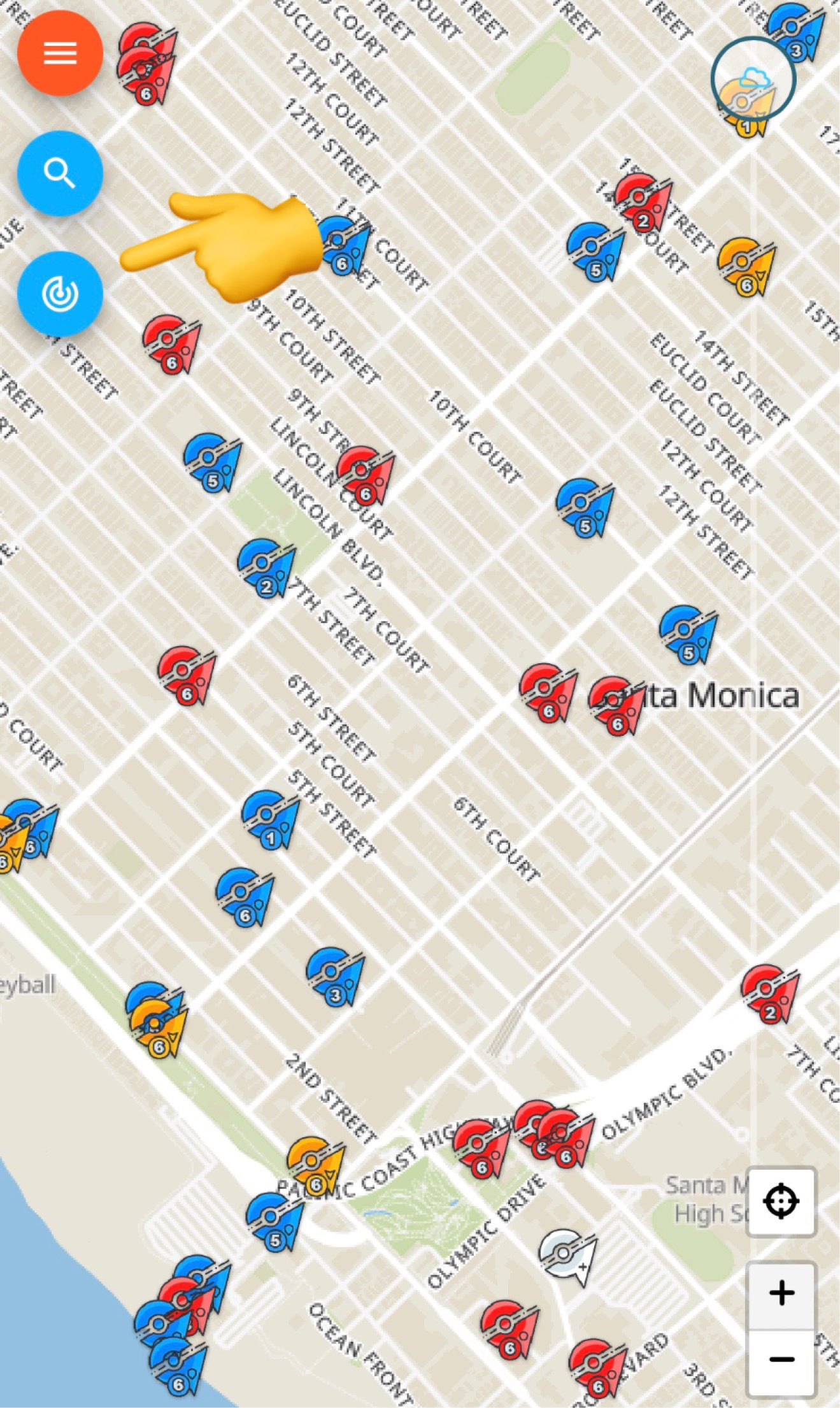Image resolution: width=840 pixels, height=1408 pixels.
Task: Select the white uncontested gym marker
Action: (568, 1257)
